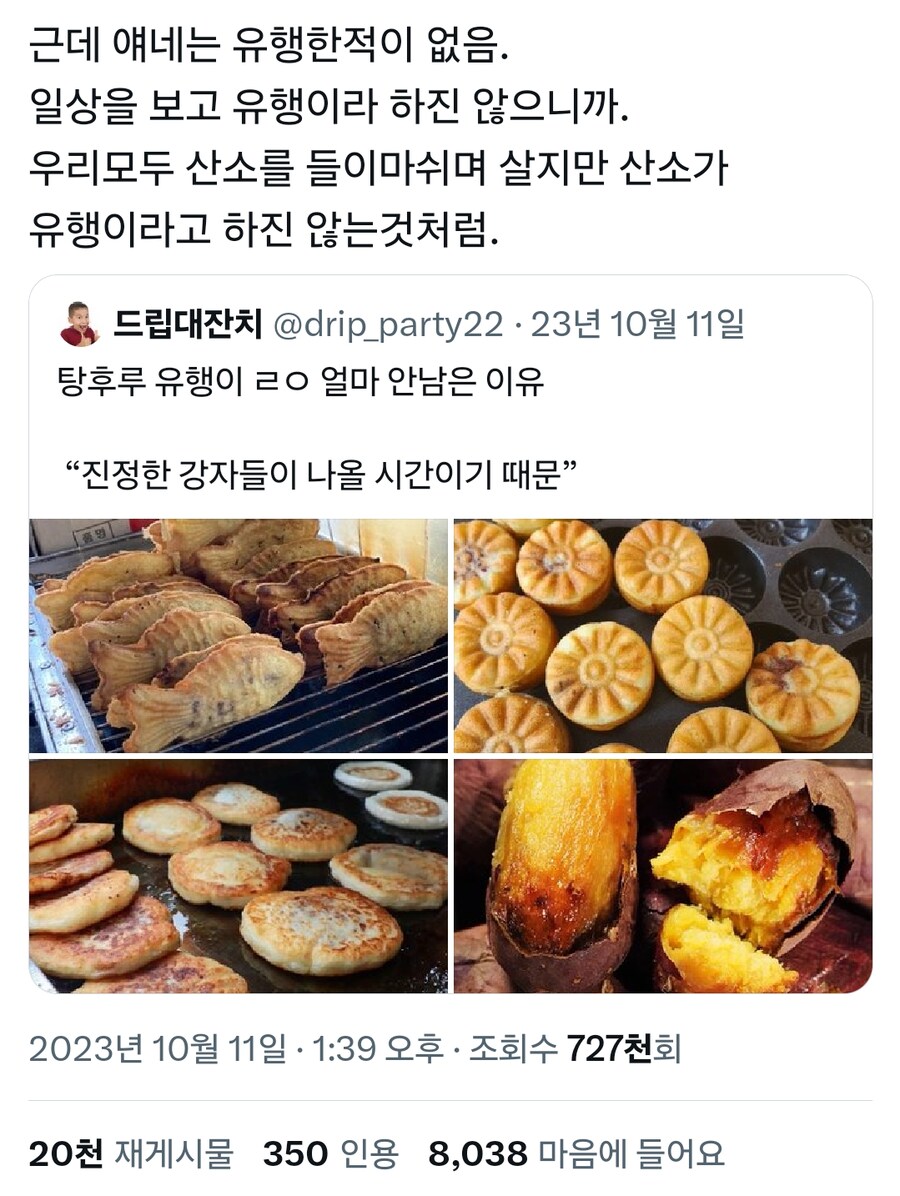View the hotteok pancakes photo

(238, 876)
